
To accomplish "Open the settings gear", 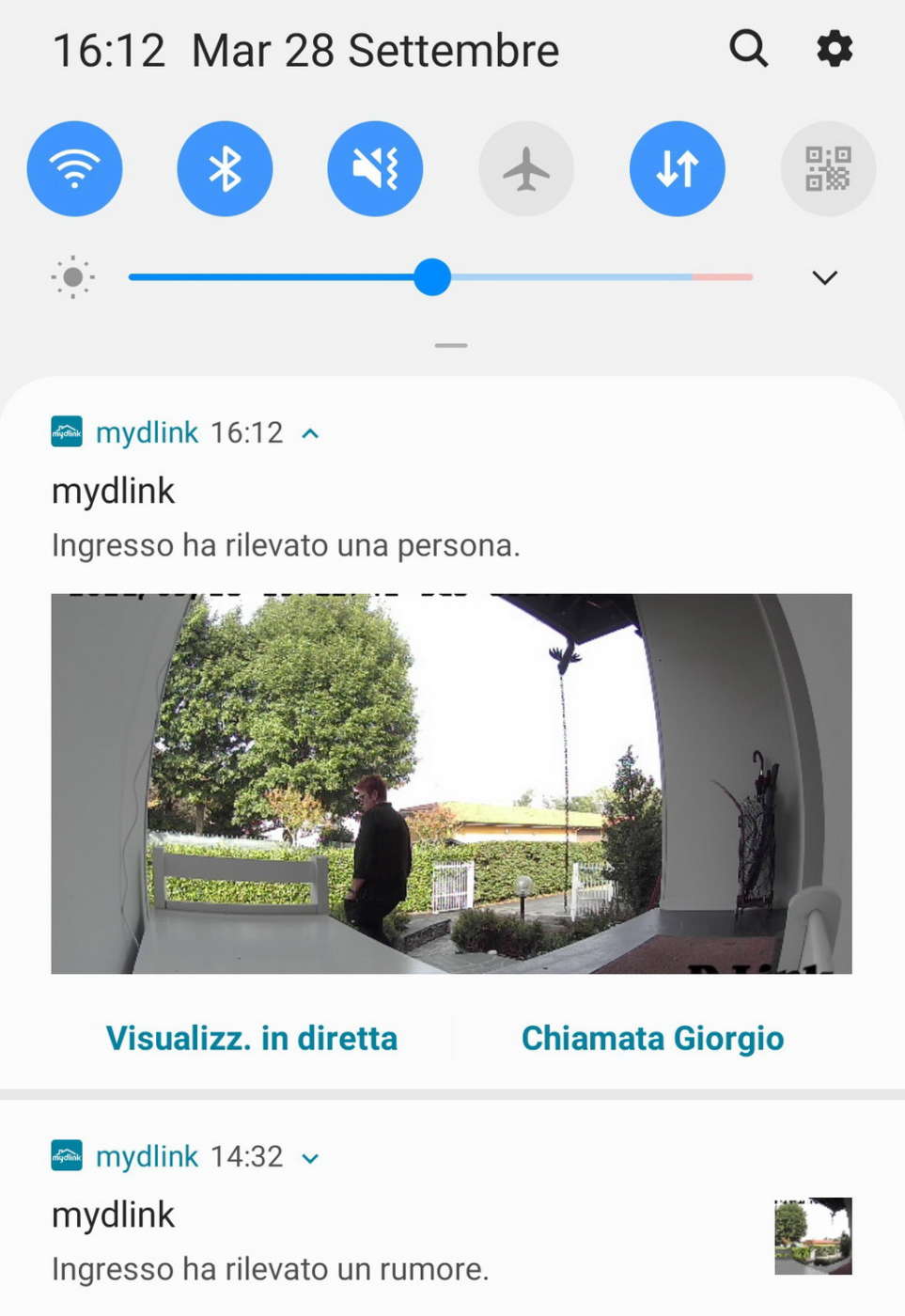I will (834, 48).
